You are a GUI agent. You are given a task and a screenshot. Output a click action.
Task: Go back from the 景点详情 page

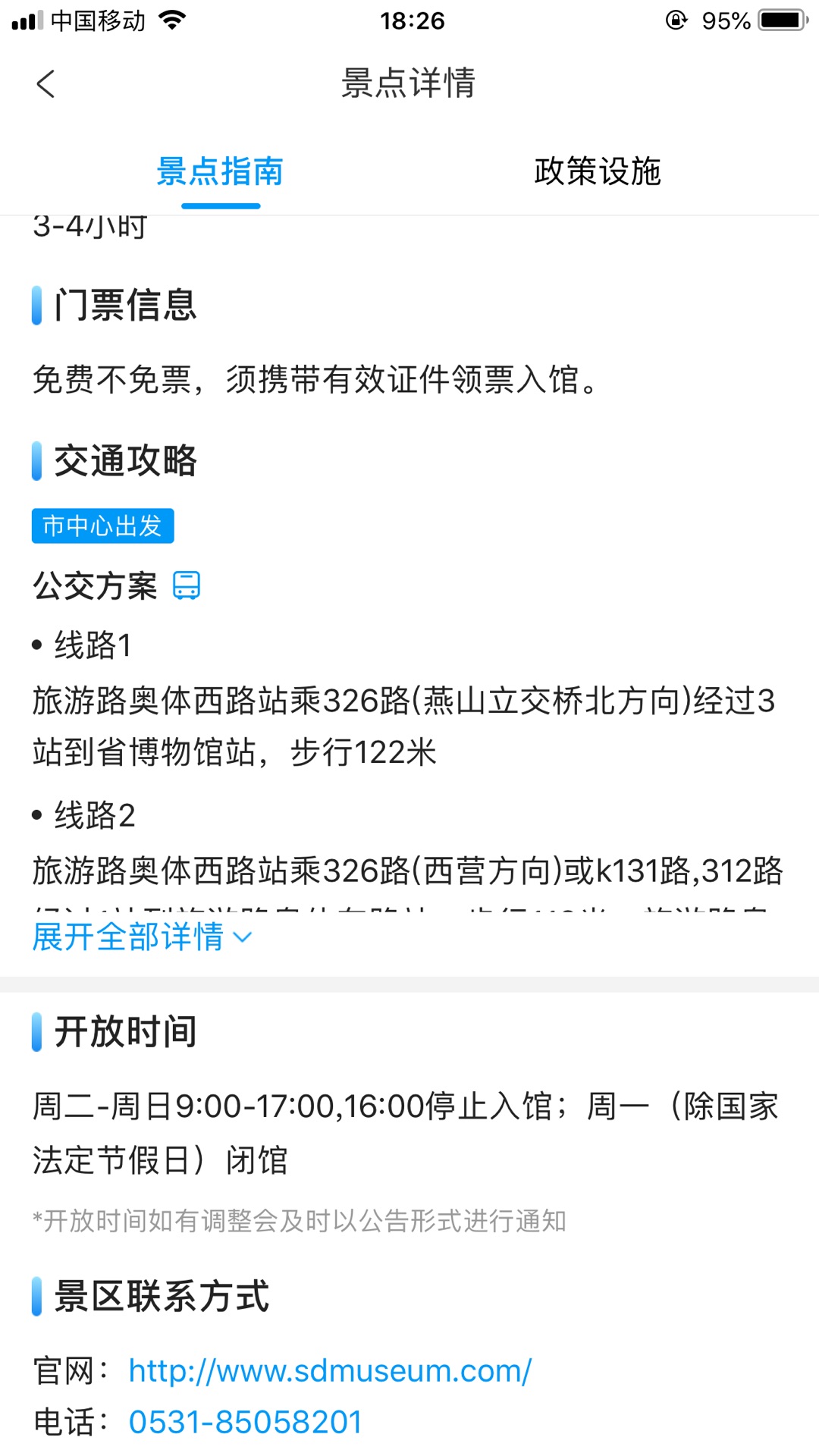pyautogui.click(x=45, y=83)
